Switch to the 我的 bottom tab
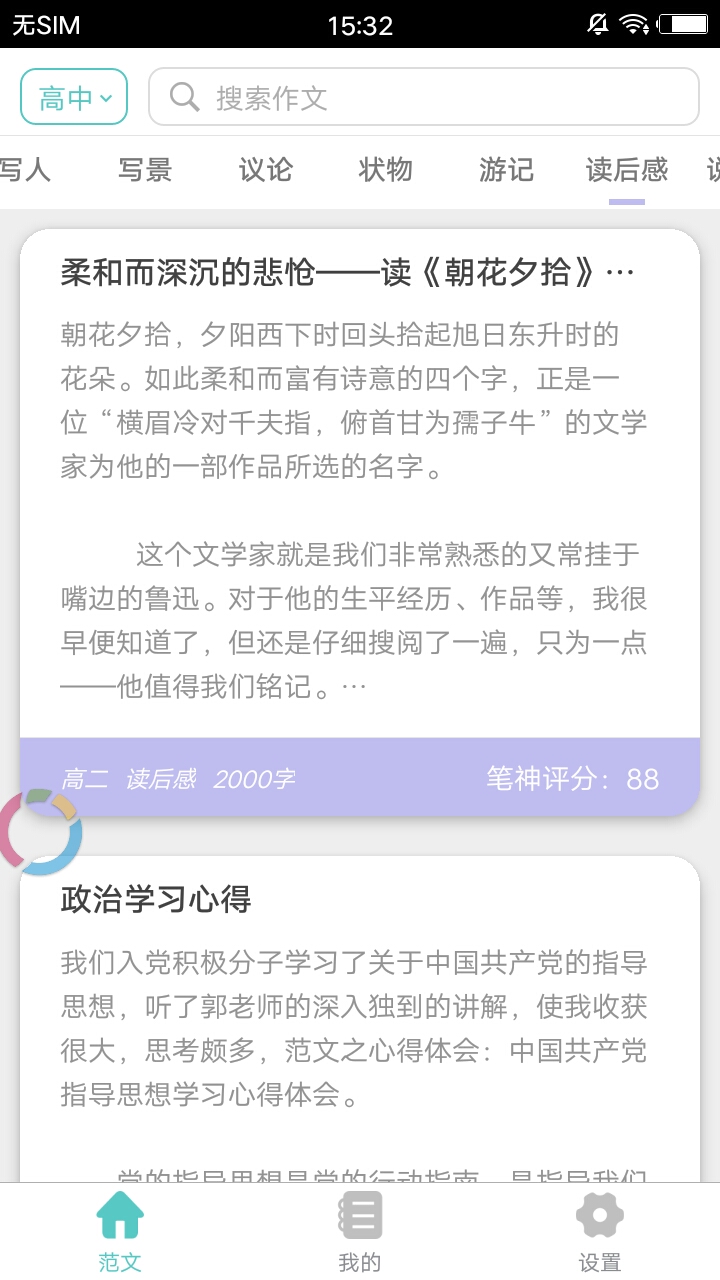 [x=360, y=1233]
